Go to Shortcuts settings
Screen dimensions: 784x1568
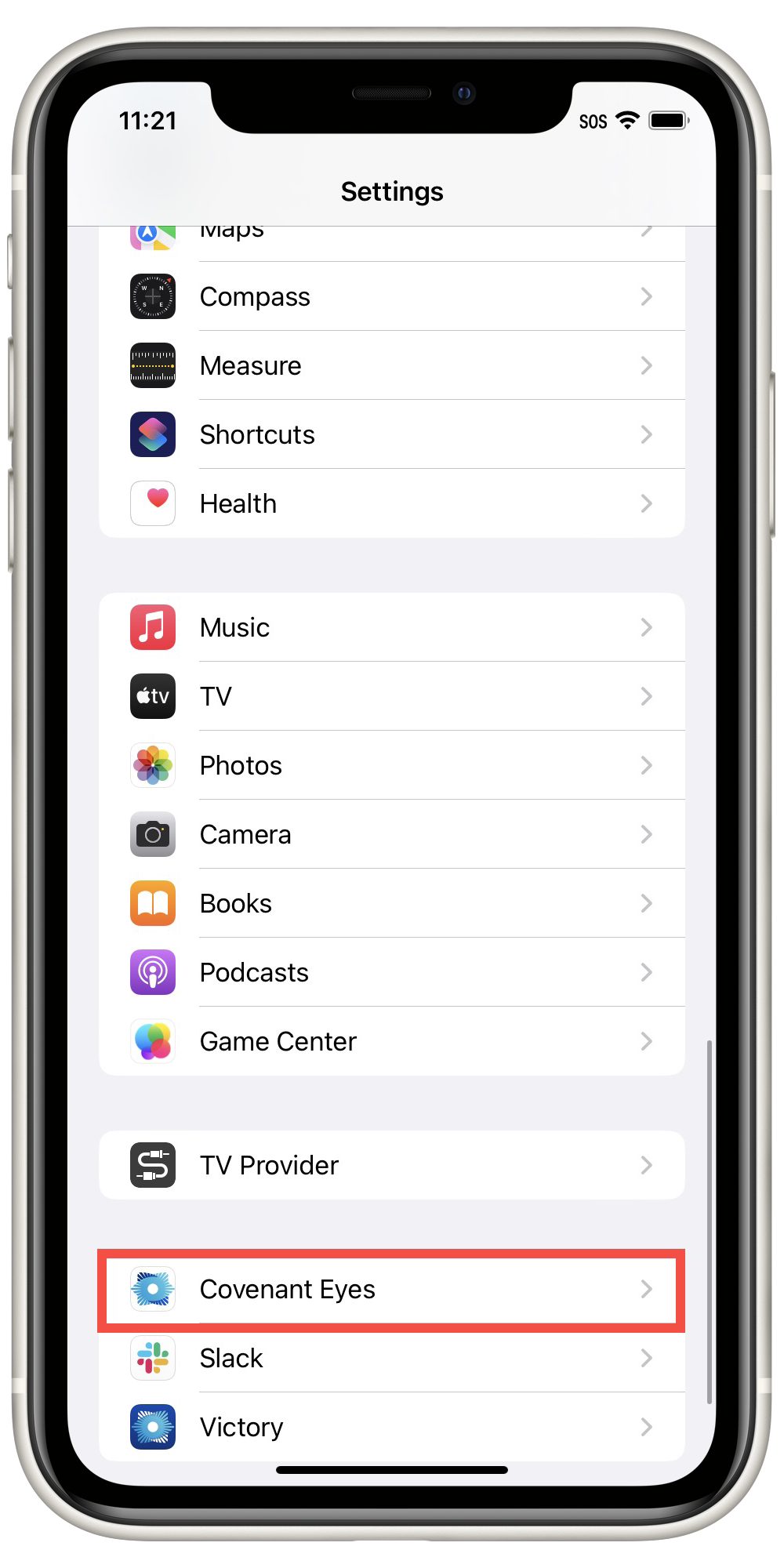392,434
